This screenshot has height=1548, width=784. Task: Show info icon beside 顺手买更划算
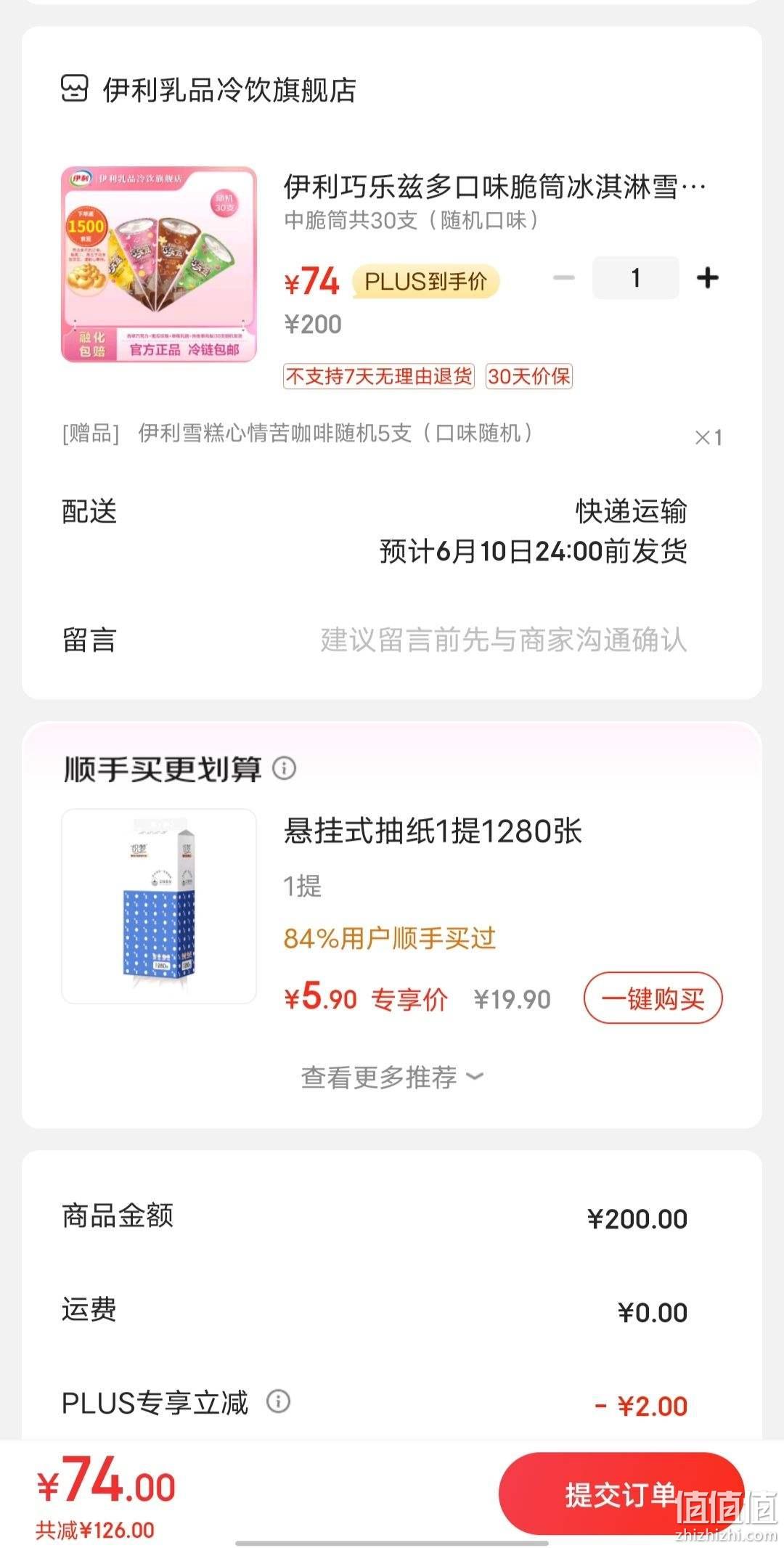point(285,768)
